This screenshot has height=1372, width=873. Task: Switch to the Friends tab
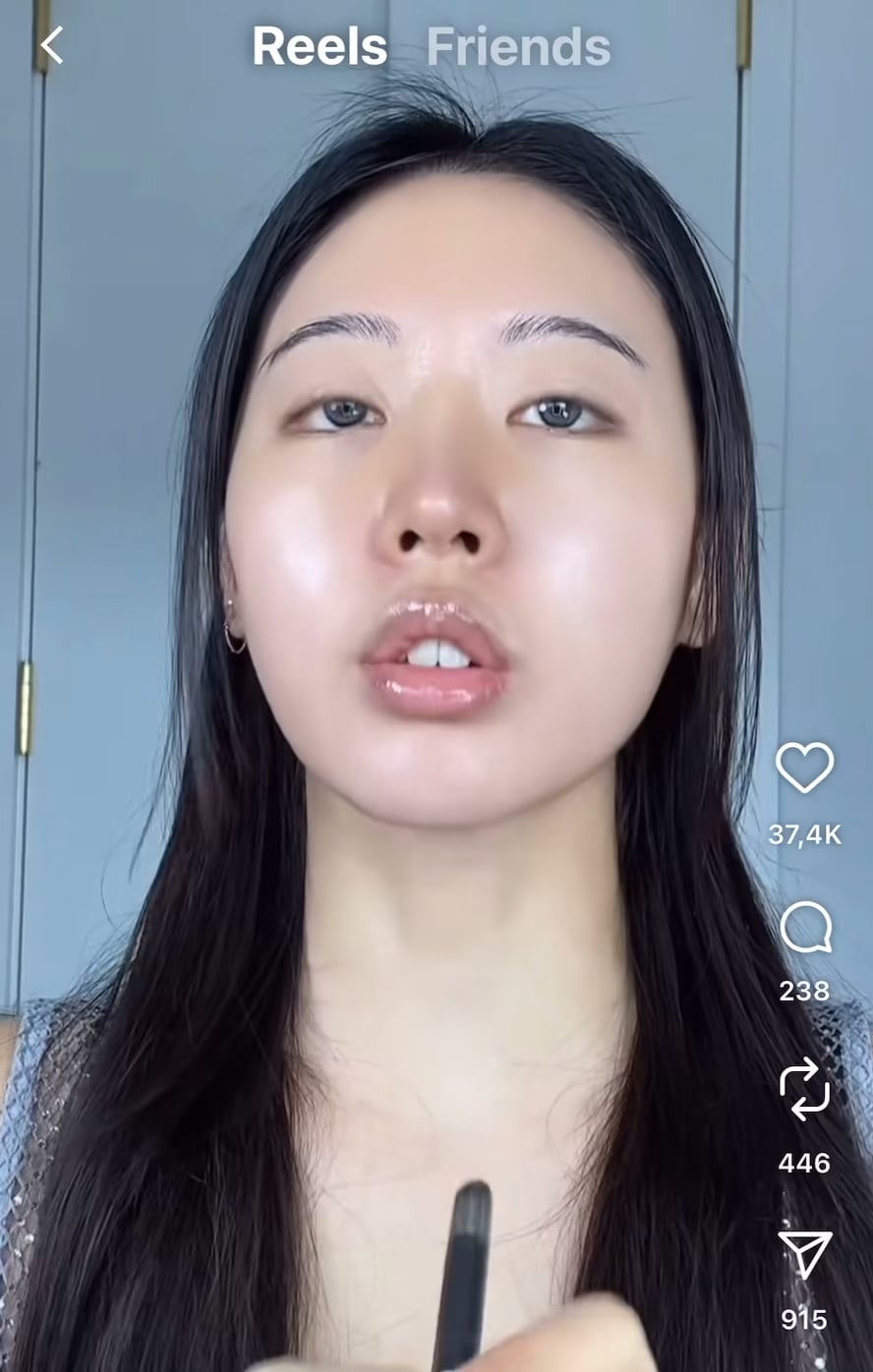pyautogui.click(x=518, y=47)
